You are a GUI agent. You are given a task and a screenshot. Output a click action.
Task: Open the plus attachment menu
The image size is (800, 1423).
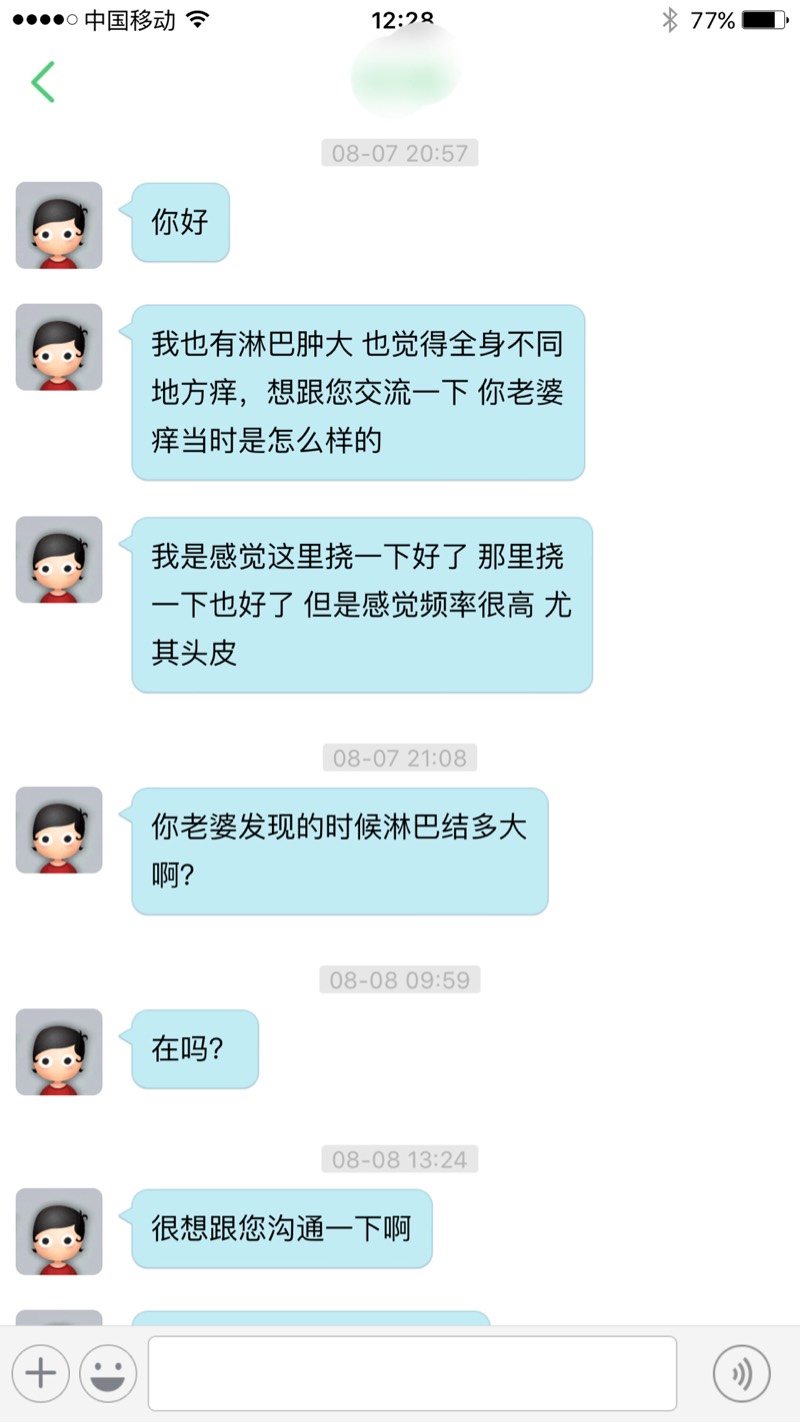coord(40,1373)
